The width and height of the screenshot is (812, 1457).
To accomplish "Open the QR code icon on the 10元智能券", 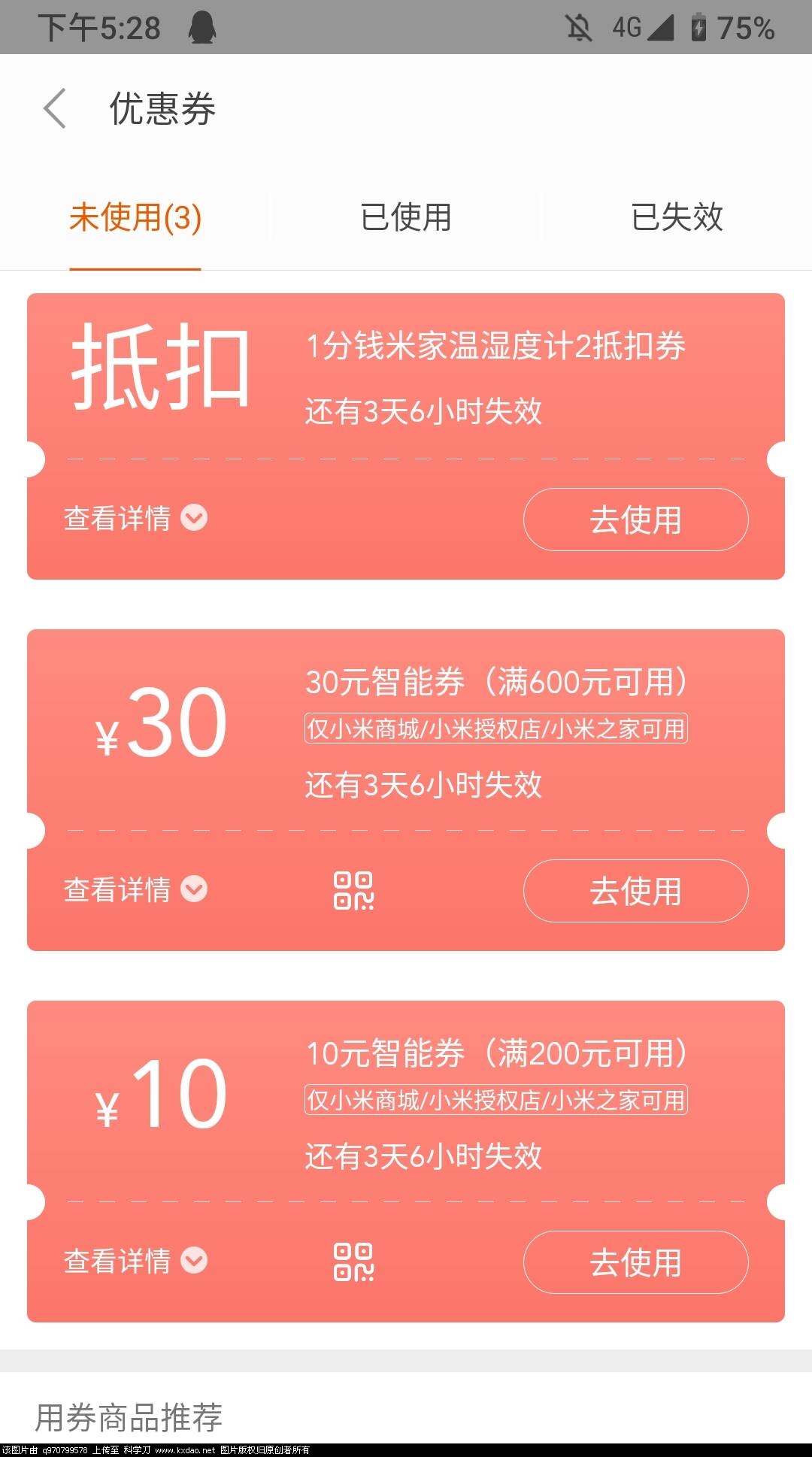I will 353,1262.
